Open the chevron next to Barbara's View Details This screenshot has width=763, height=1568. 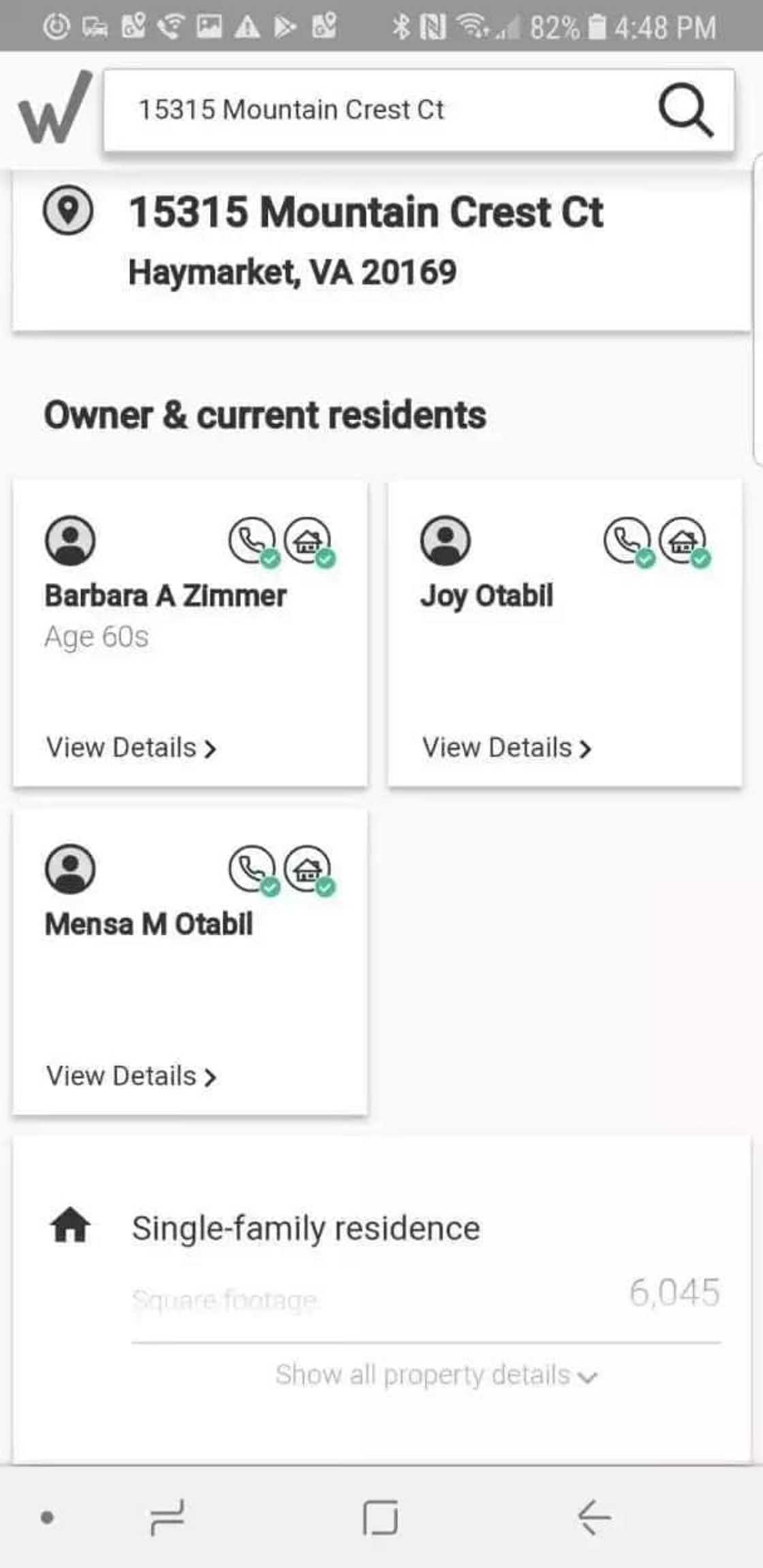click(211, 749)
